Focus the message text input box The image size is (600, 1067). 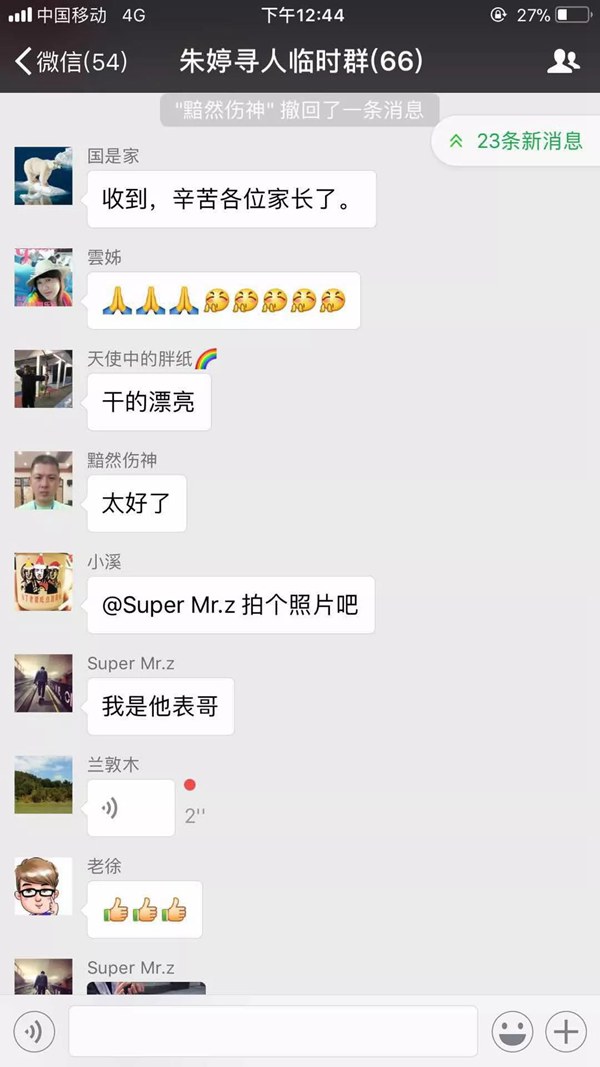[272, 1031]
